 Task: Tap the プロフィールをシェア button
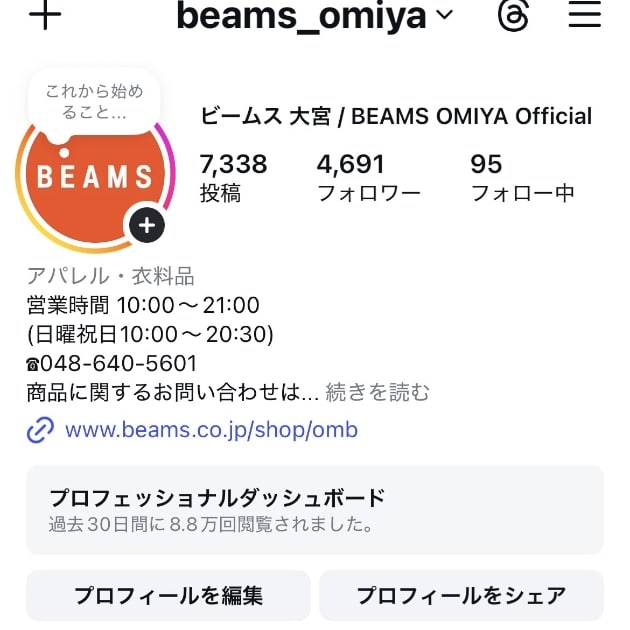click(x=461, y=596)
